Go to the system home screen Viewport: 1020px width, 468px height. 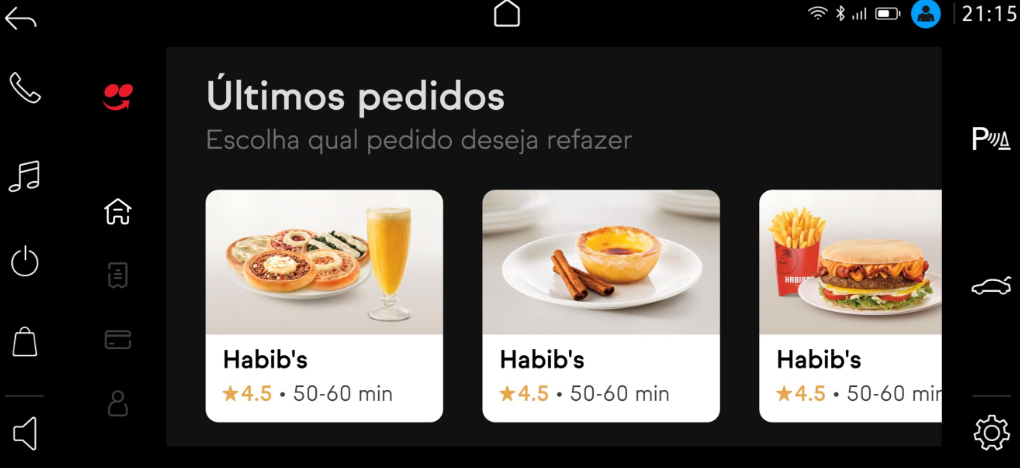(507, 14)
